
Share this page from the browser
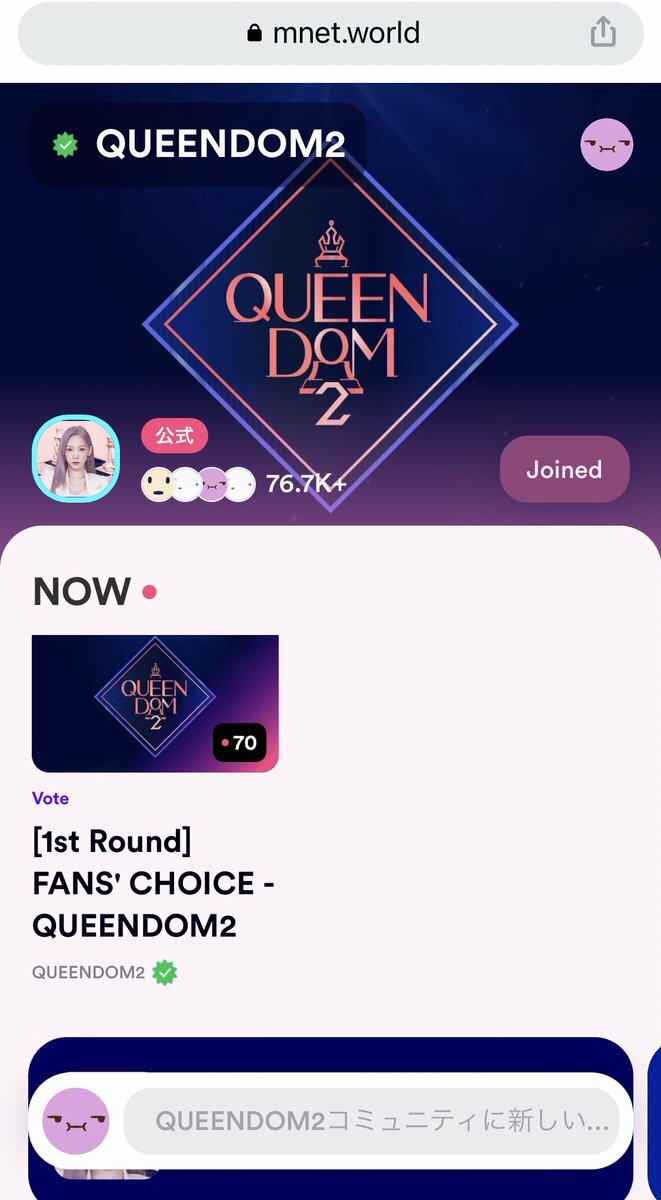[603, 33]
